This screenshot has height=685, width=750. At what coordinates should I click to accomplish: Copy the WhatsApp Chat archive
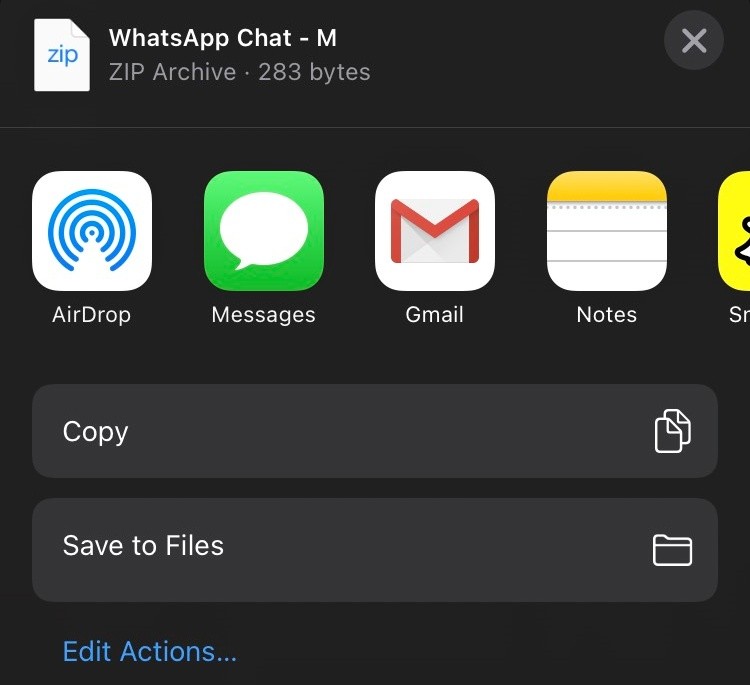point(375,431)
